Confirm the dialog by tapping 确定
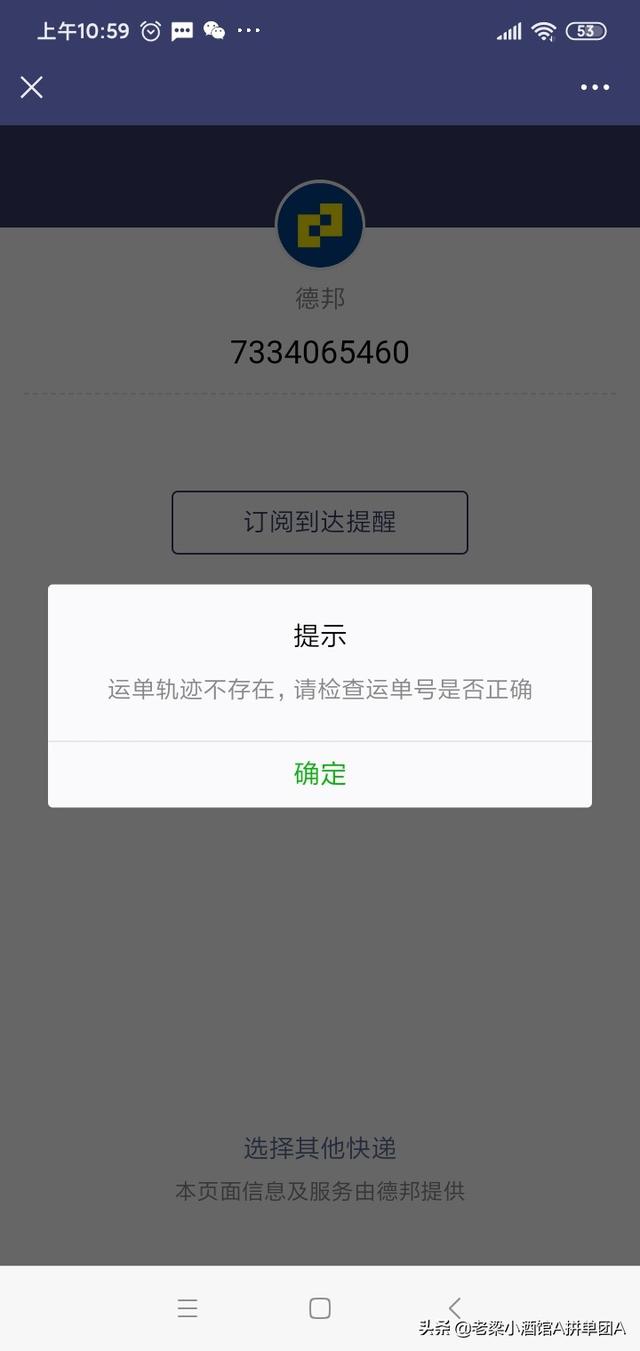640x1351 pixels. (x=320, y=774)
